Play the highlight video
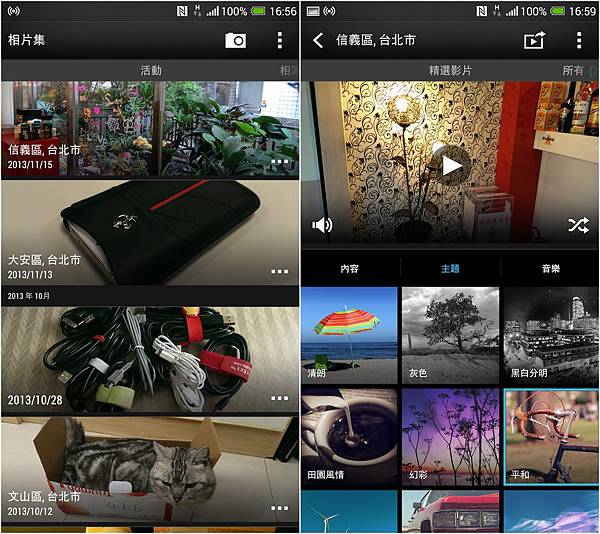The height and width of the screenshot is (534, 600). point(452,165)
